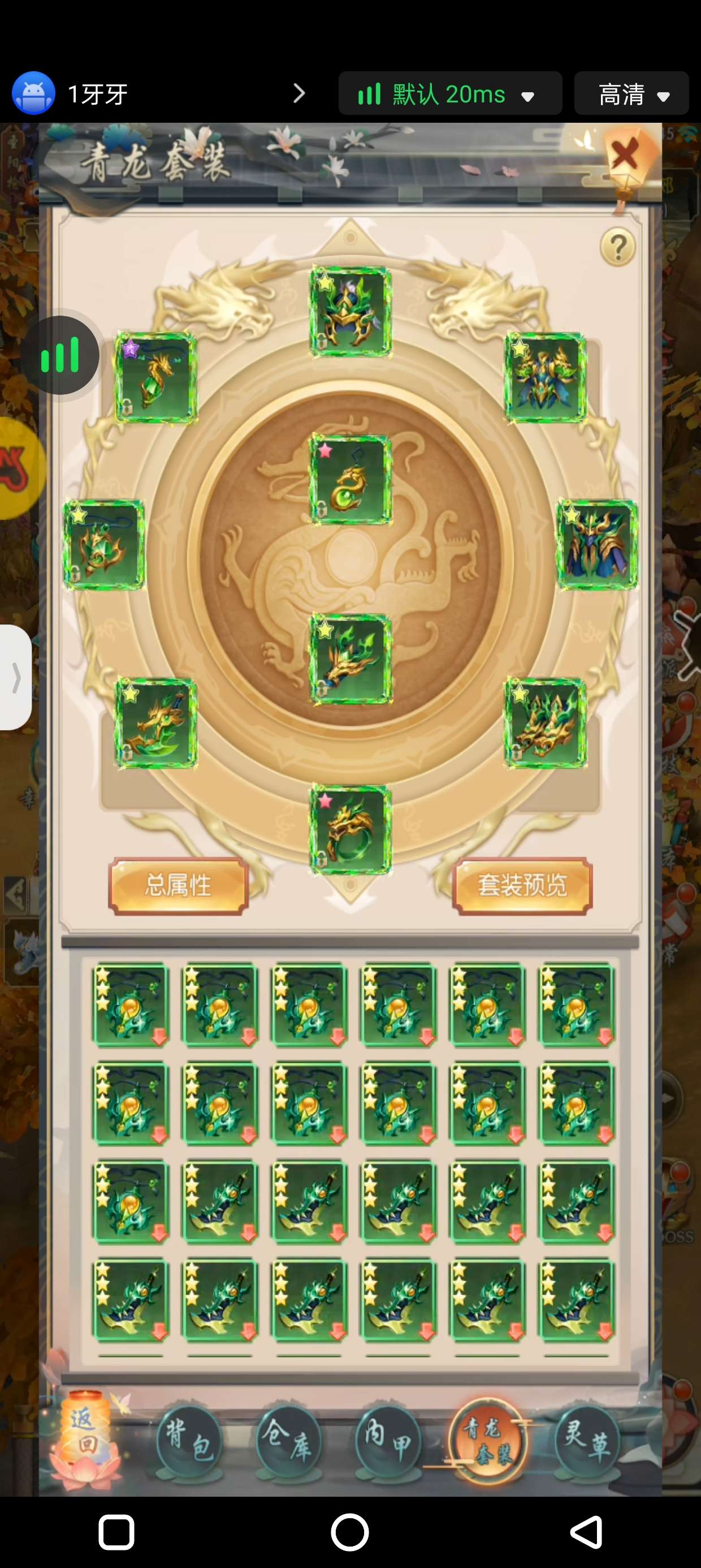Open the 默认 20ms network dropdown
The width and height of the screenshot is (701, 1568).
click(x=451, y=93)
